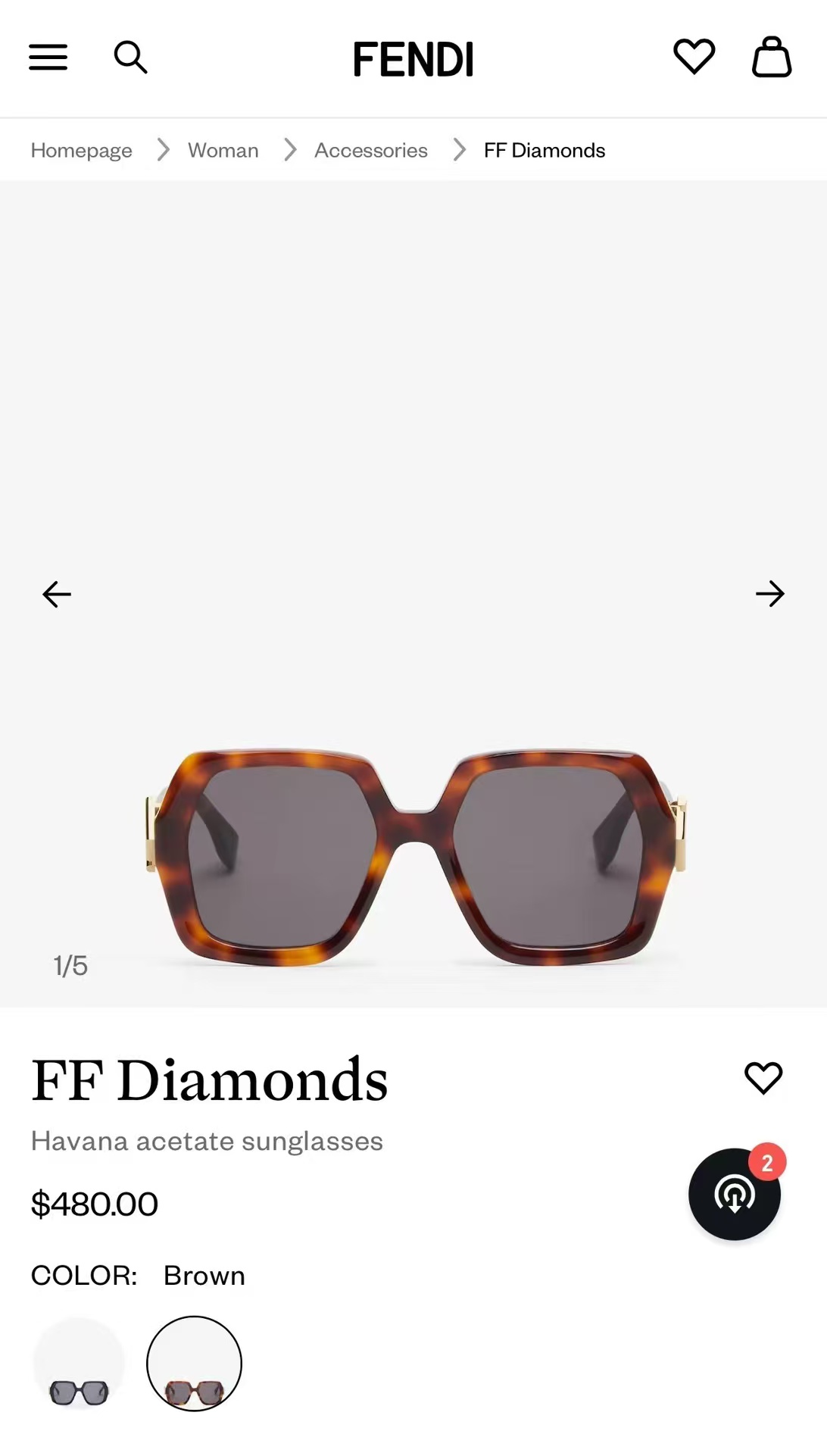Show next product image

[x=769, y=594]
